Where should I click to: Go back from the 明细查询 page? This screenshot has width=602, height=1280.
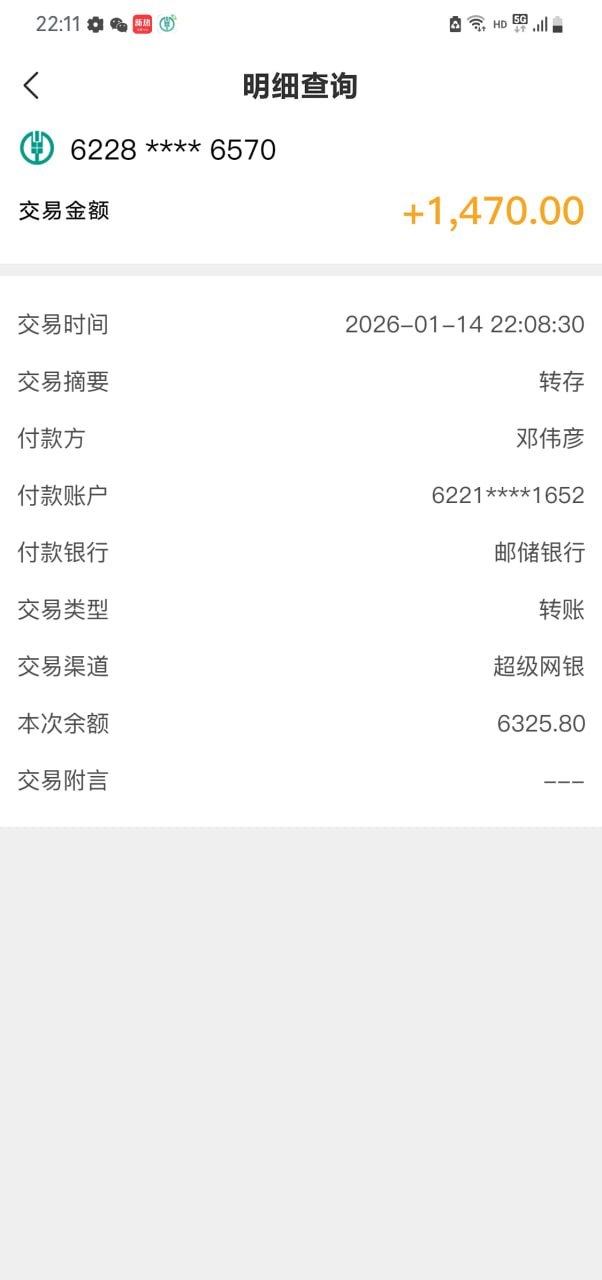32,86
